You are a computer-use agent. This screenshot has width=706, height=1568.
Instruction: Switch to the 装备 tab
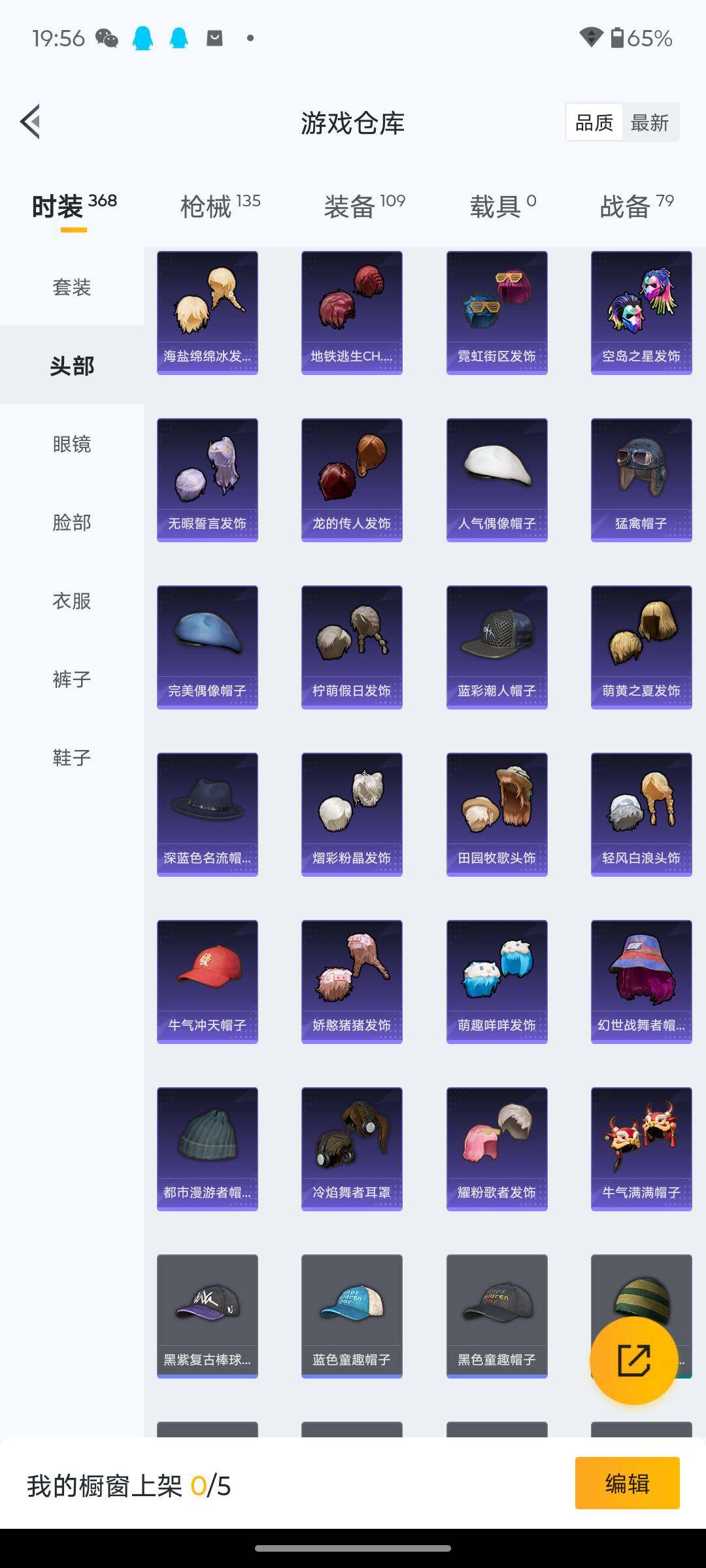[x=365, y=206]
